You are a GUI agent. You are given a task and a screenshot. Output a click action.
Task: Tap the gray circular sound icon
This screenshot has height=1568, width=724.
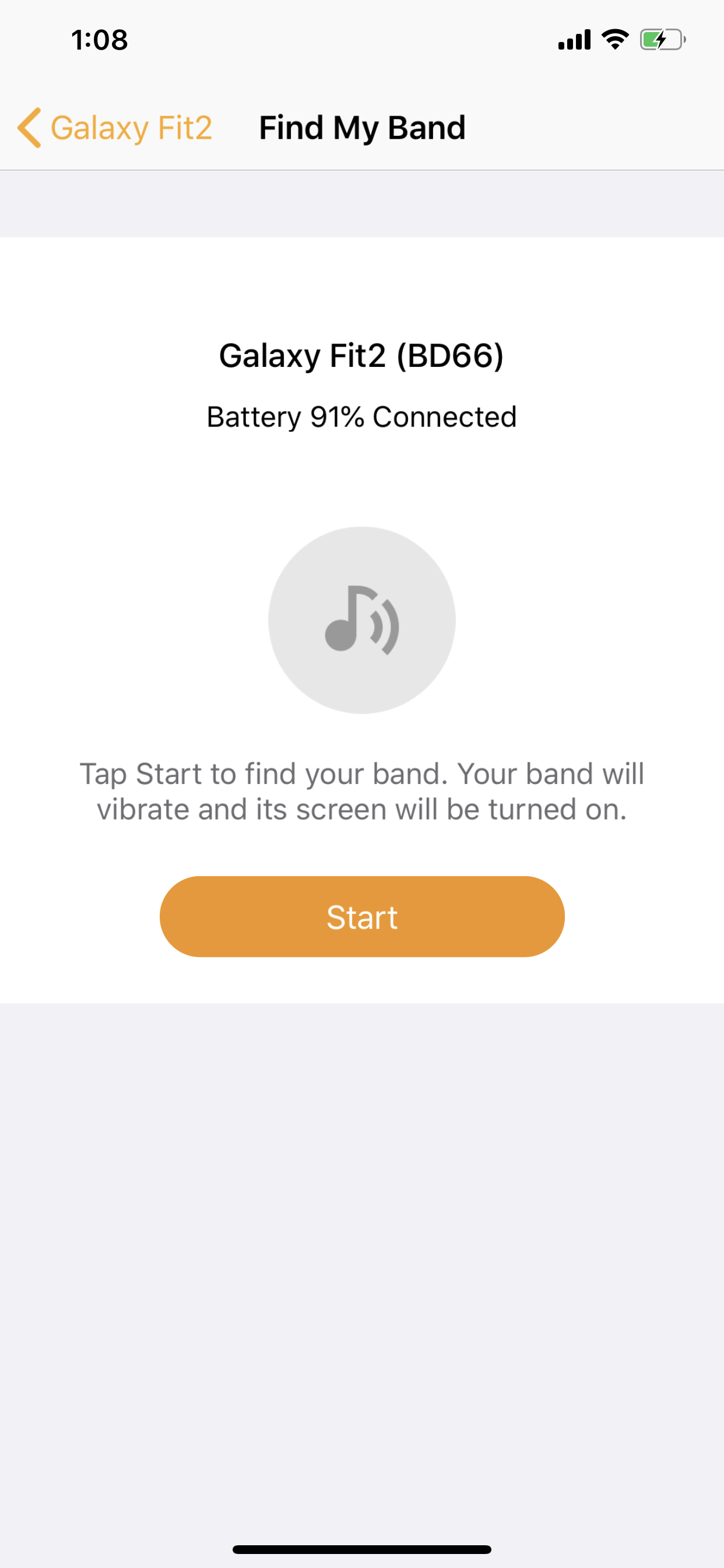(362, 621)
